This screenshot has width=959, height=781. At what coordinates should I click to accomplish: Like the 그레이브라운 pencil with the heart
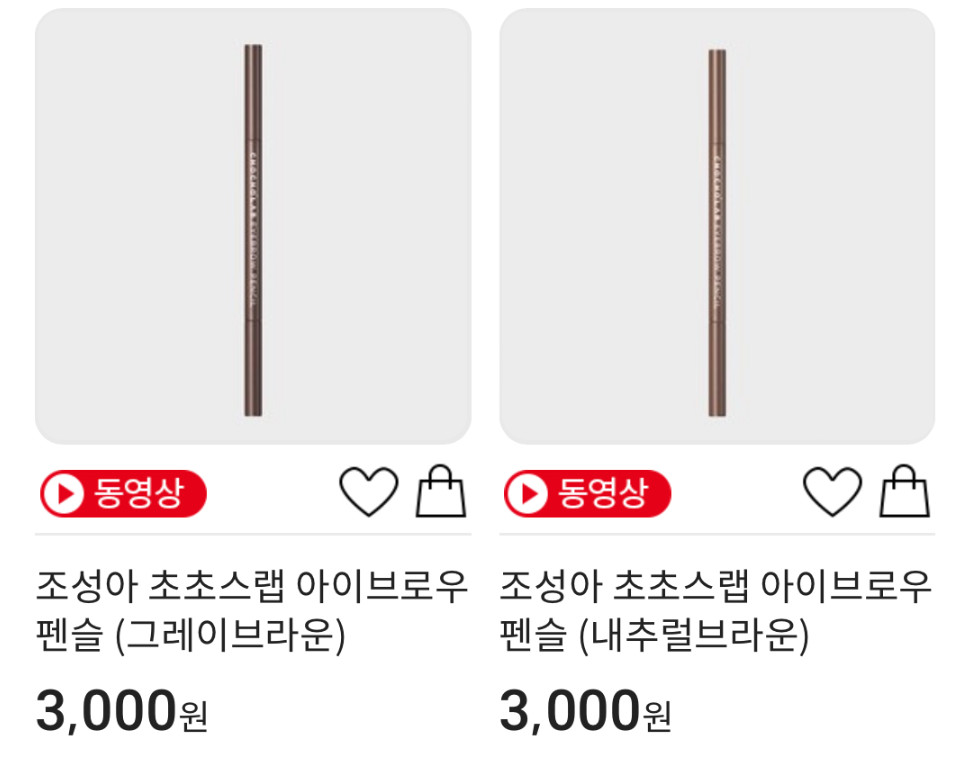pyautogui.click(x=368, y=492)
